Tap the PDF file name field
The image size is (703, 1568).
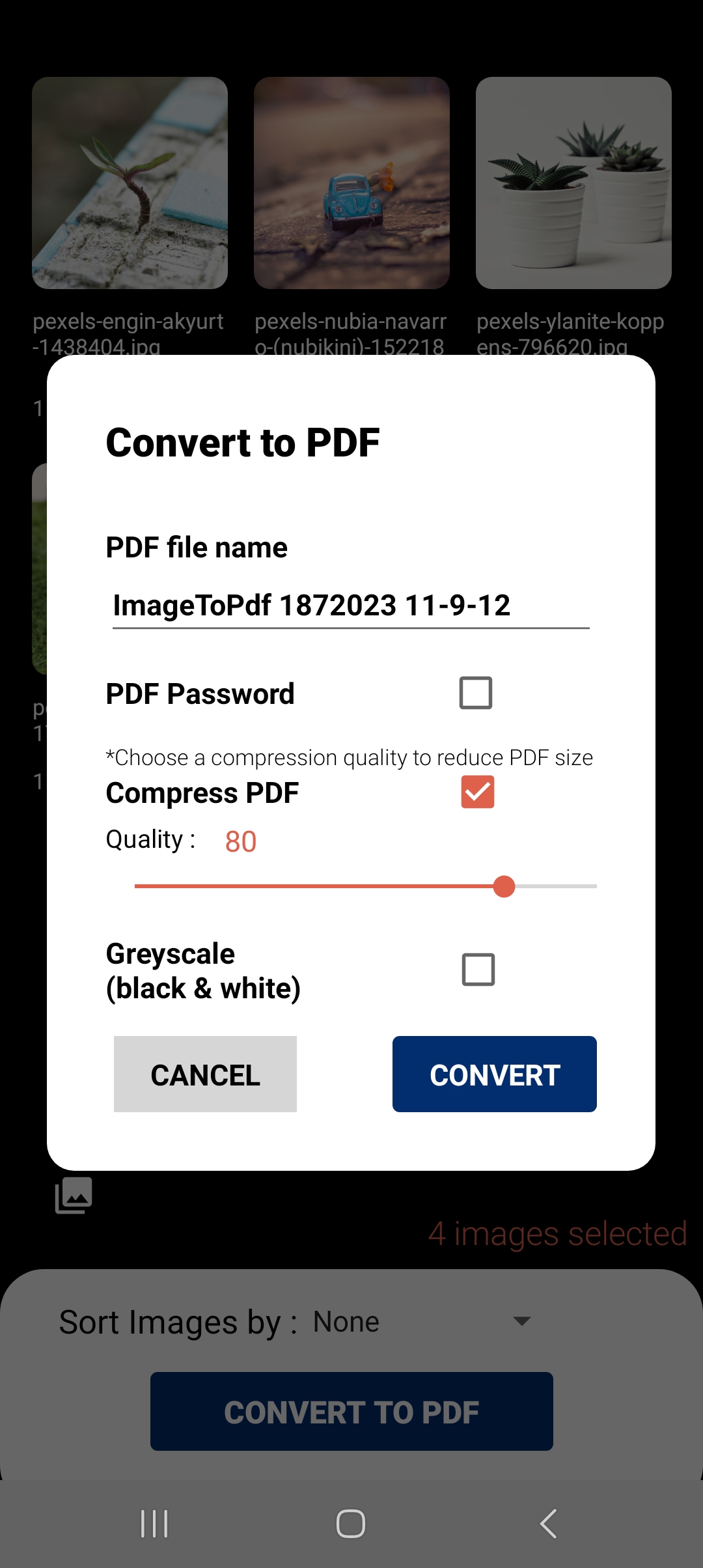(350, 606)
